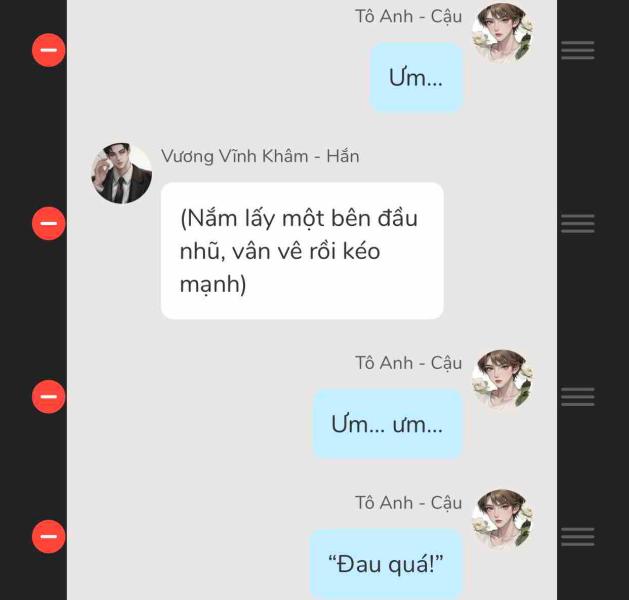
Task: Tap Vương Vĩnh Khâm's avatar
Action: coord(122,173)
